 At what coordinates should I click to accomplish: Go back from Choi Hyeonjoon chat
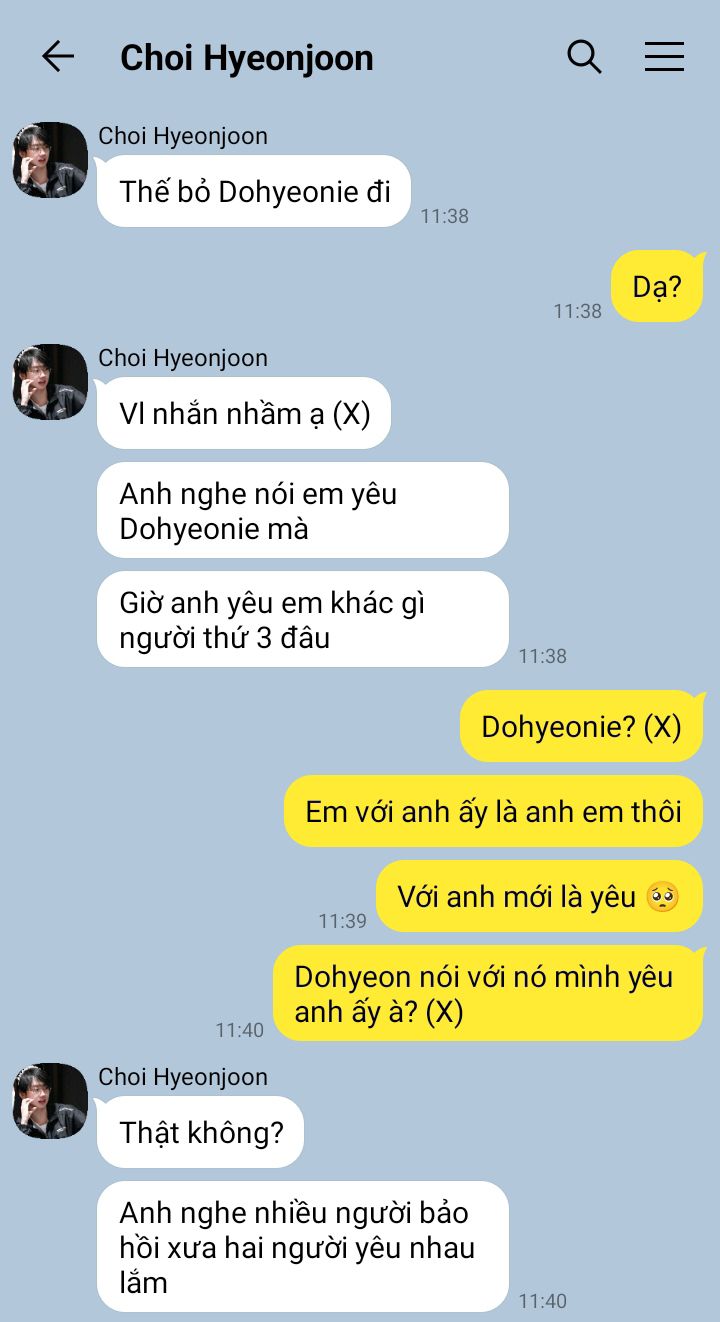pos(58,57)
